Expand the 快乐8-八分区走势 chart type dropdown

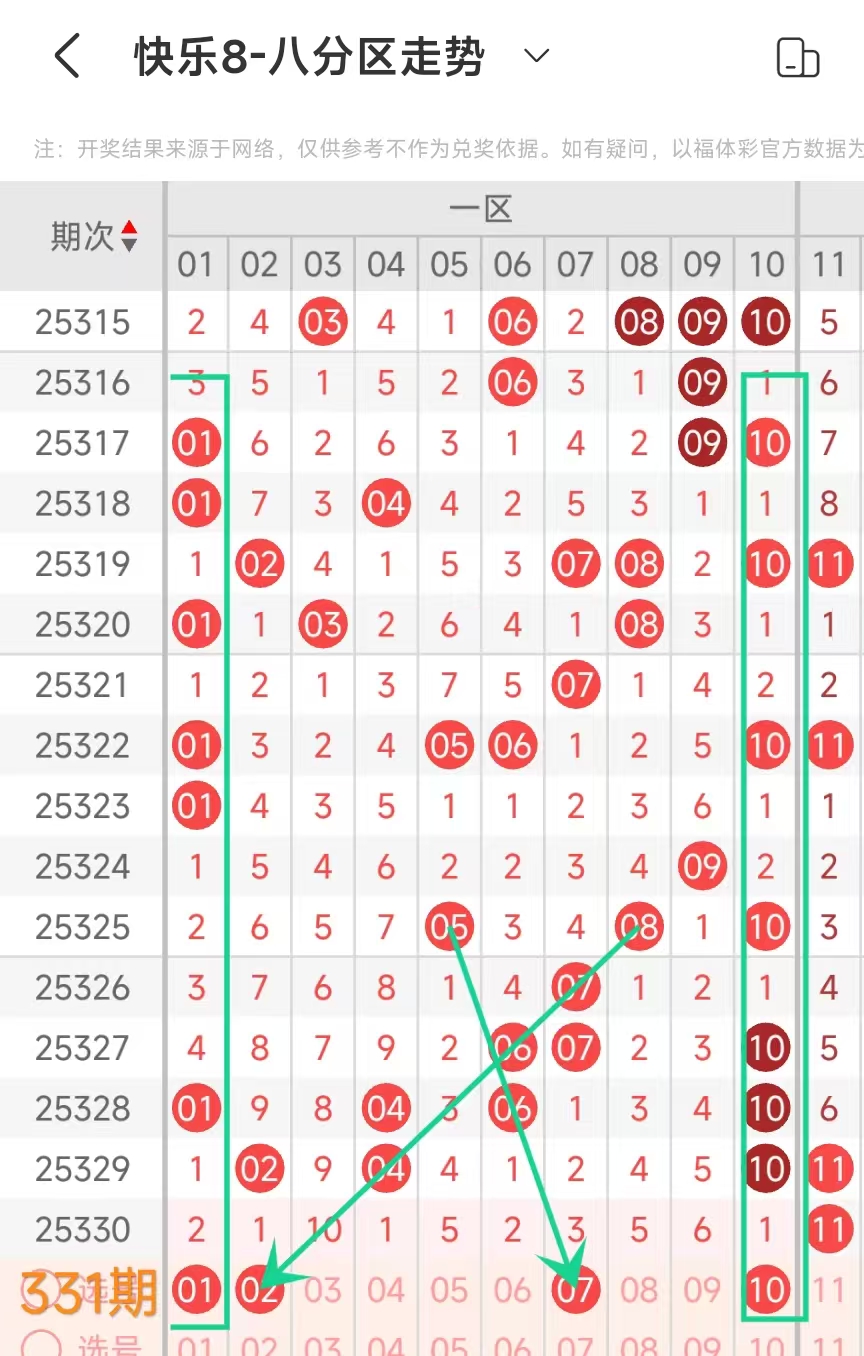pos(537,56)
